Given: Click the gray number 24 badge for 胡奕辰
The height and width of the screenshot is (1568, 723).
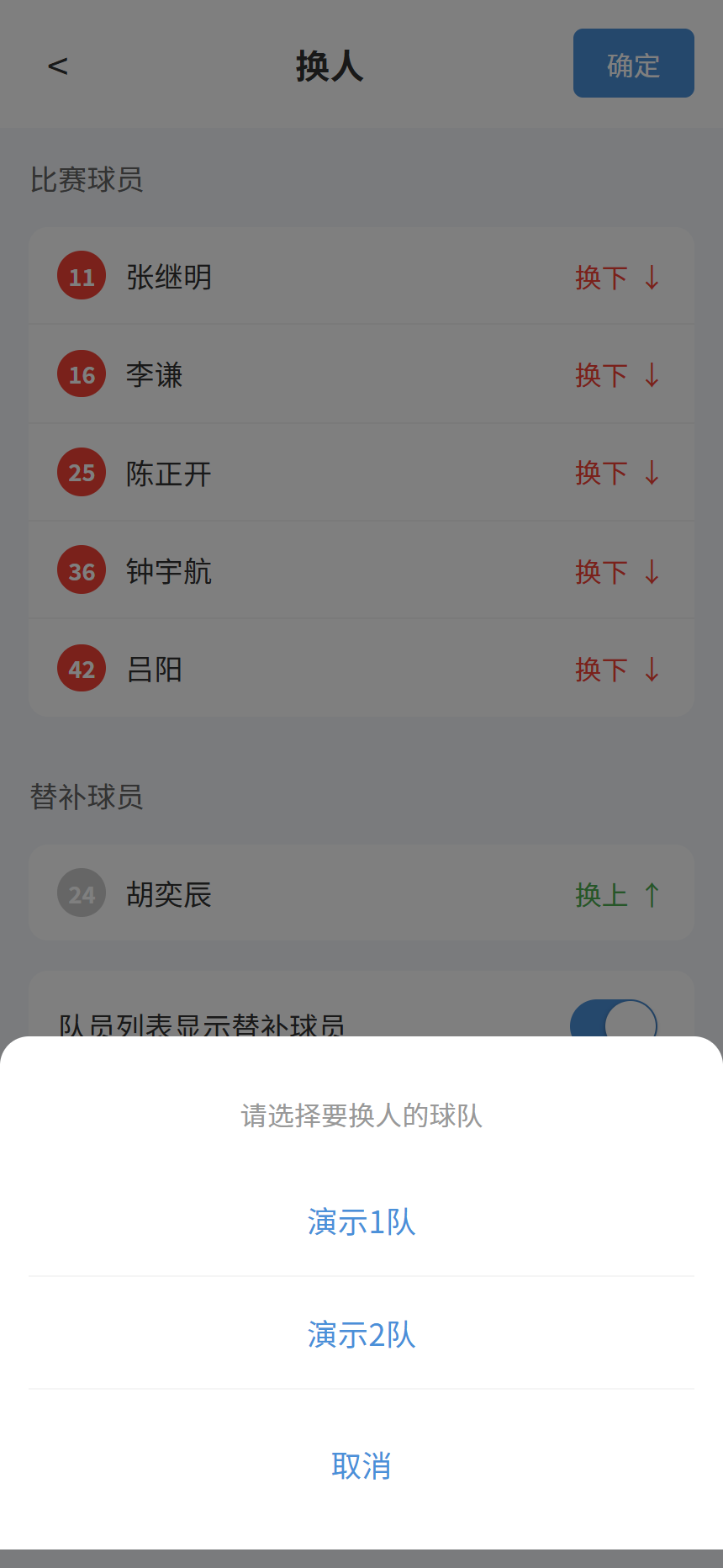Looking at the screenshot, I should coord(81,894).
